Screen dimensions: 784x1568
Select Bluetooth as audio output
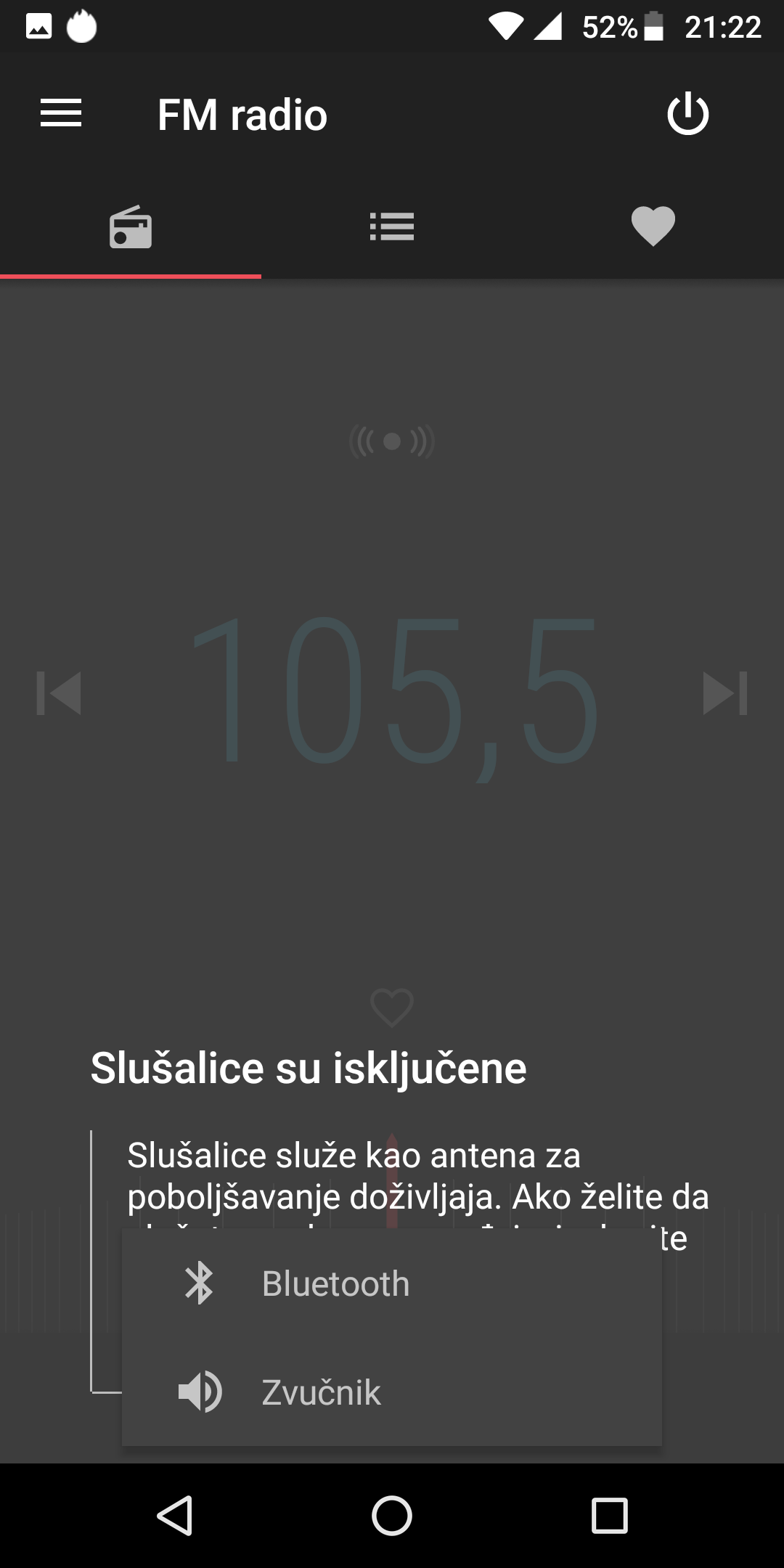coord(392,1283)
